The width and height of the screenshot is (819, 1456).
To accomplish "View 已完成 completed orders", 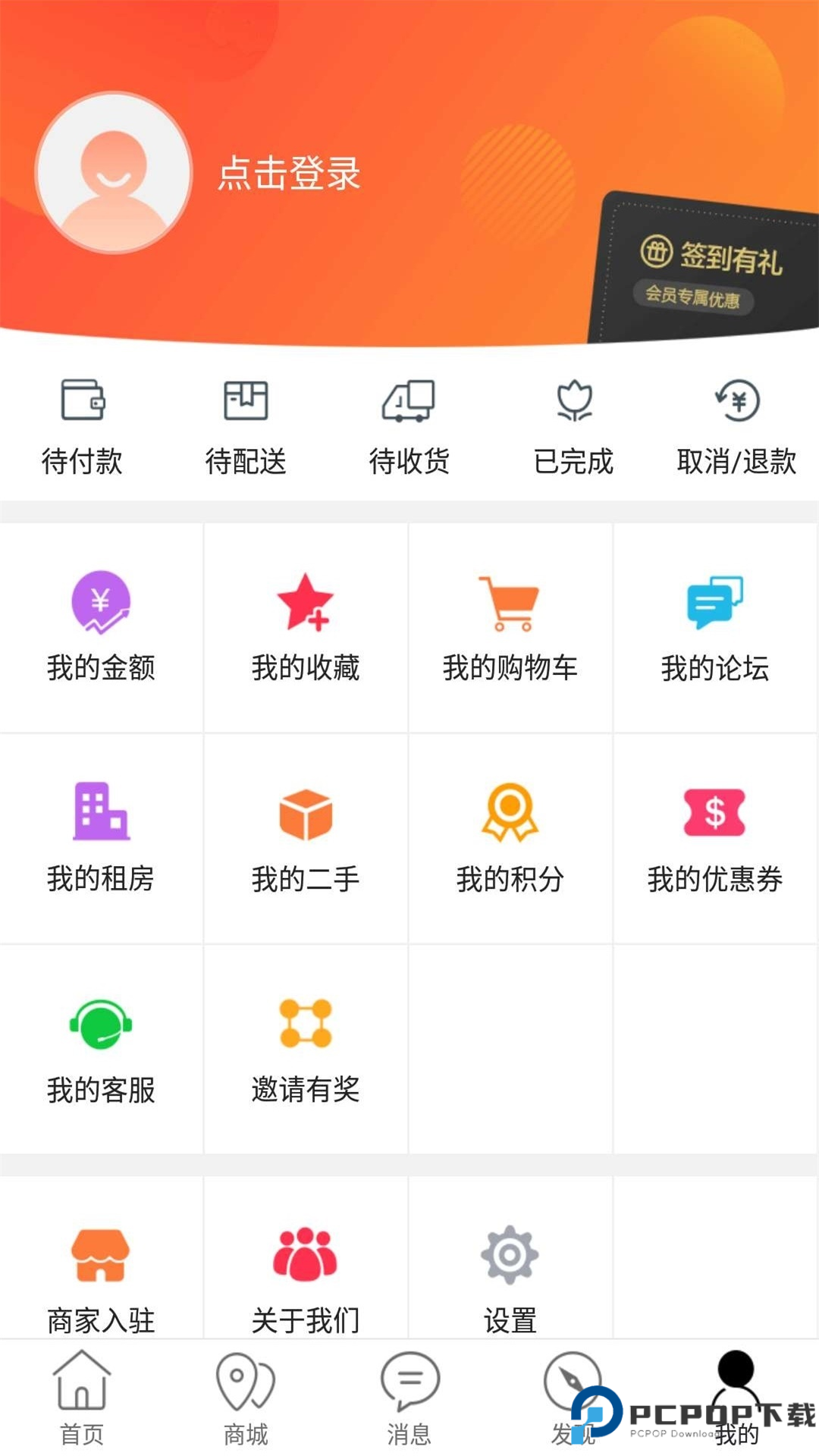I will (x=574, y=425).
